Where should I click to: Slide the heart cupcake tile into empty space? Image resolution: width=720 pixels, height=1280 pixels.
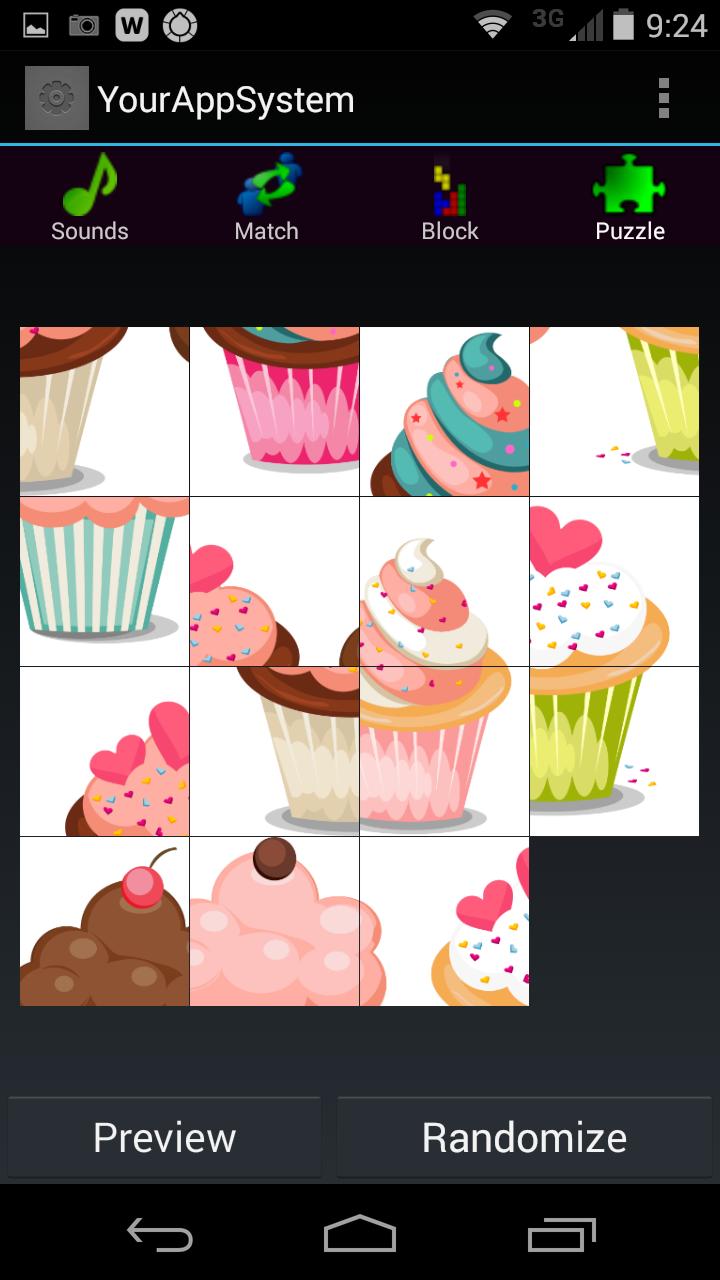click(x=444, y=921)
